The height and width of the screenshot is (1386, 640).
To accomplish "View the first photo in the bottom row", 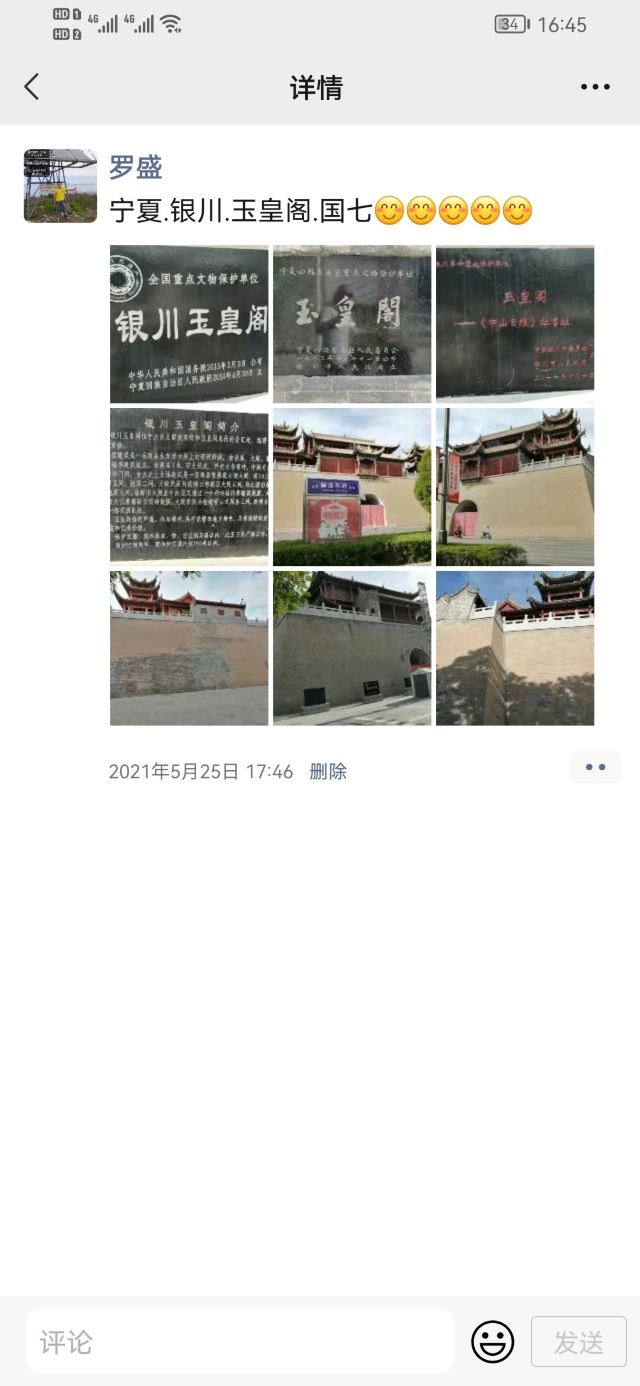I will coord(189,648).
